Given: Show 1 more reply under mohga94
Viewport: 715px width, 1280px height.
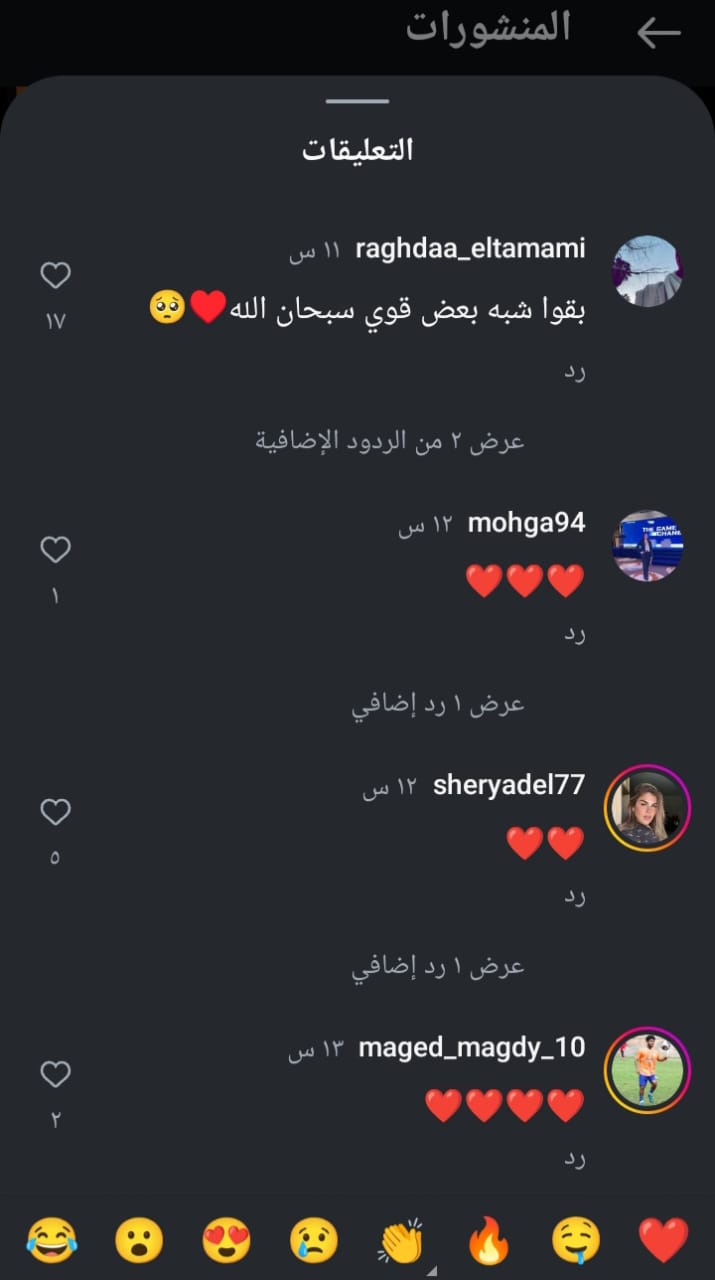Looking at the screenshot, I should [x=437, y=704].
